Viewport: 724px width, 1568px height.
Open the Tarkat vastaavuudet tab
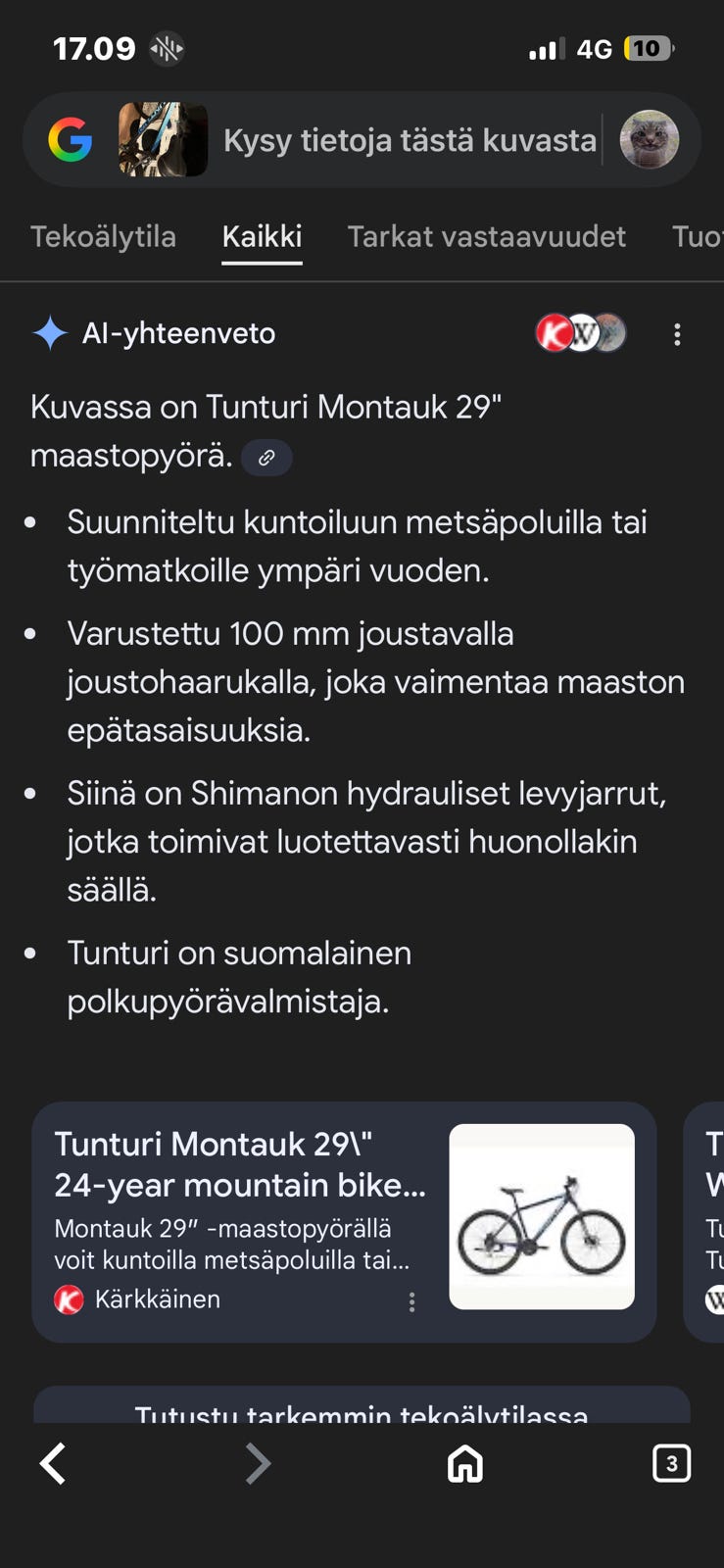coord(487,236)
